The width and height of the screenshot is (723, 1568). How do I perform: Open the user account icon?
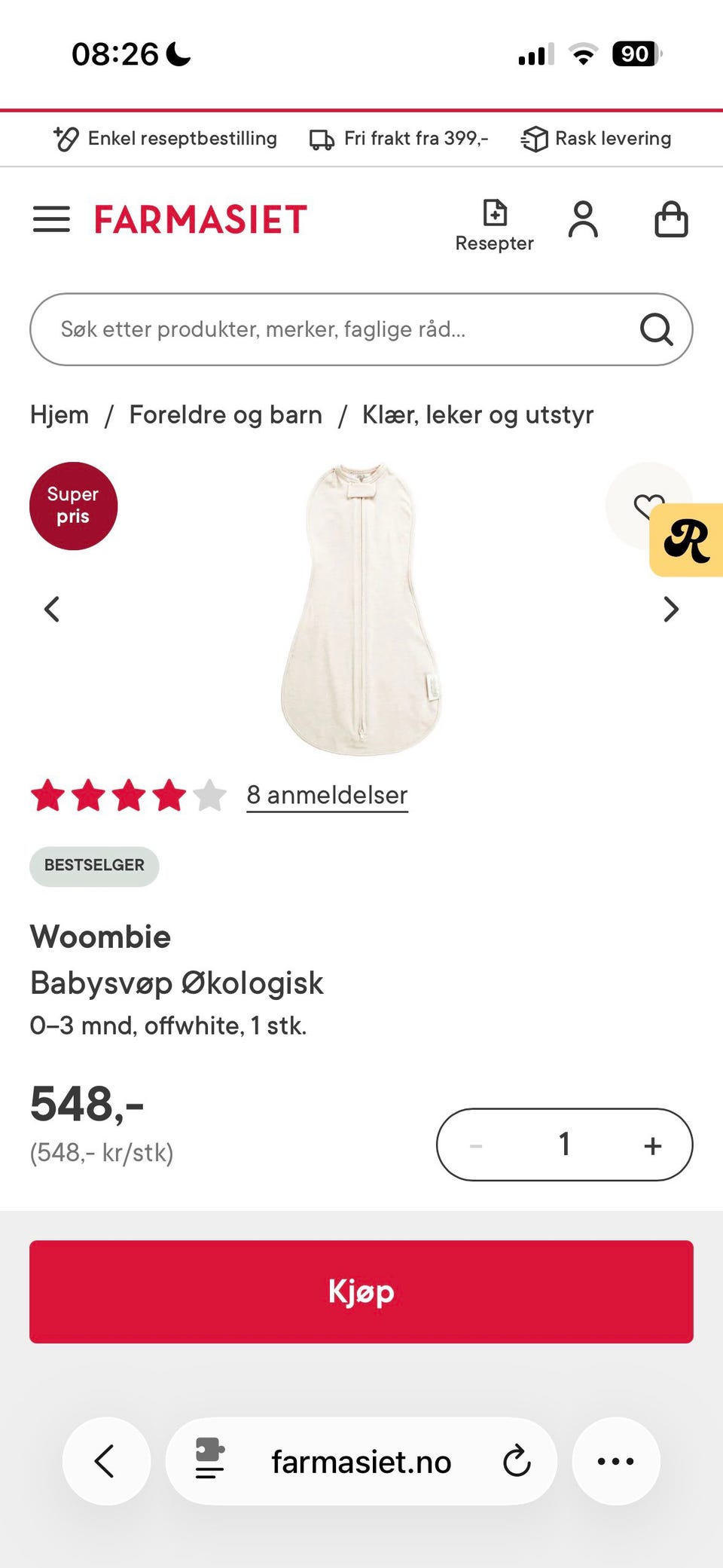coord(583,219)
